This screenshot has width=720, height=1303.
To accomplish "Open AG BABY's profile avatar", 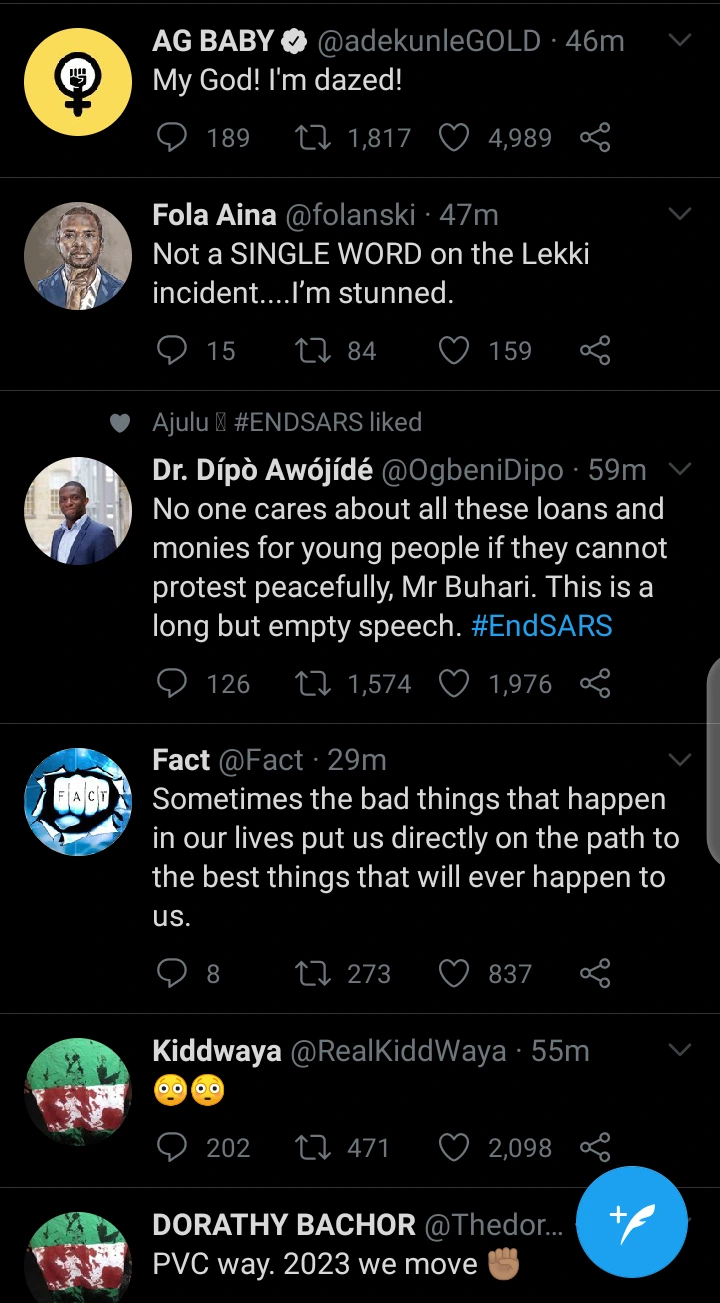I will (x=78, y=82).
